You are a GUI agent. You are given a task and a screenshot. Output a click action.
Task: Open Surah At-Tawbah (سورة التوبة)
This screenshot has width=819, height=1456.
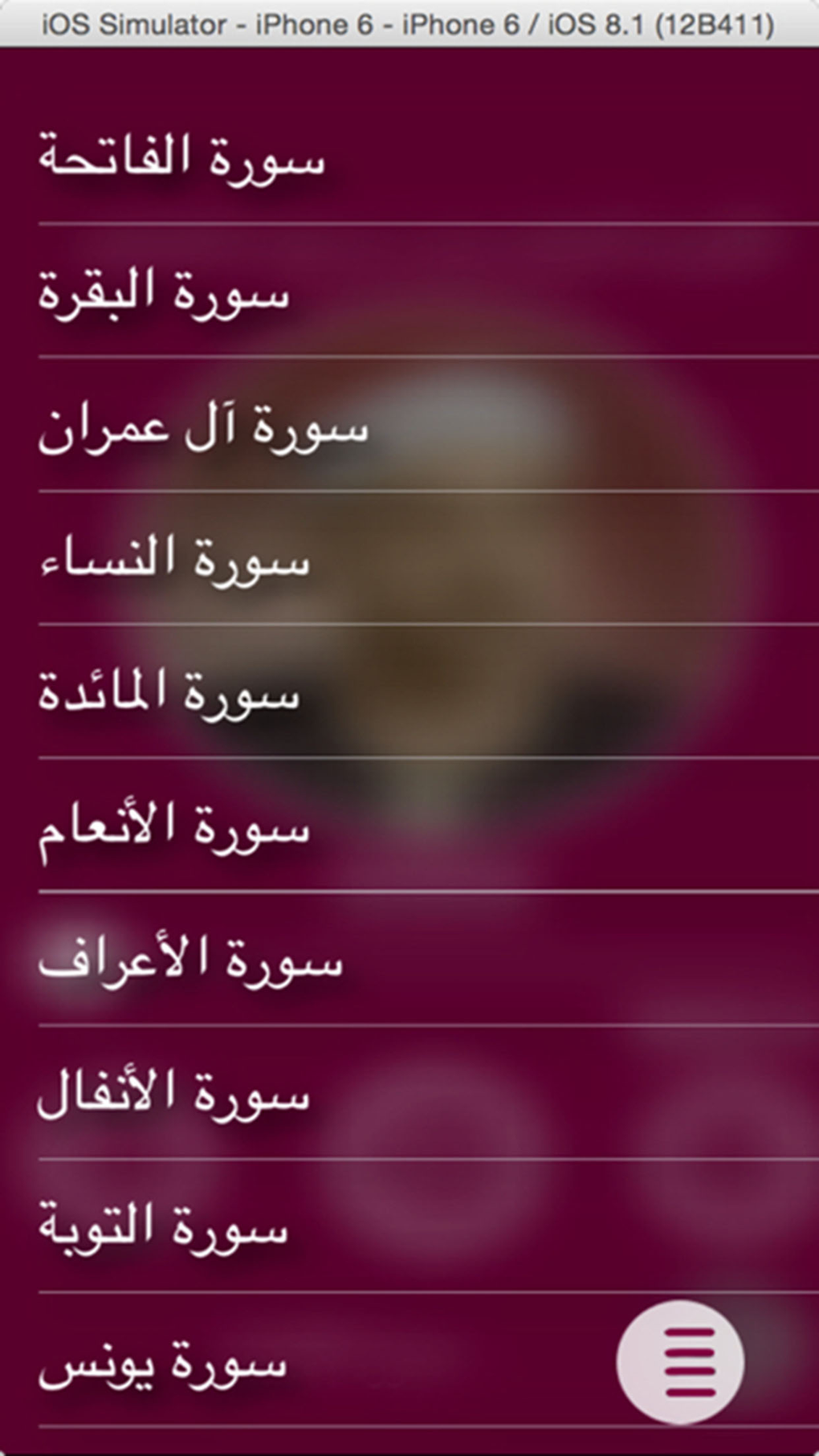[x=164, y=1227]
